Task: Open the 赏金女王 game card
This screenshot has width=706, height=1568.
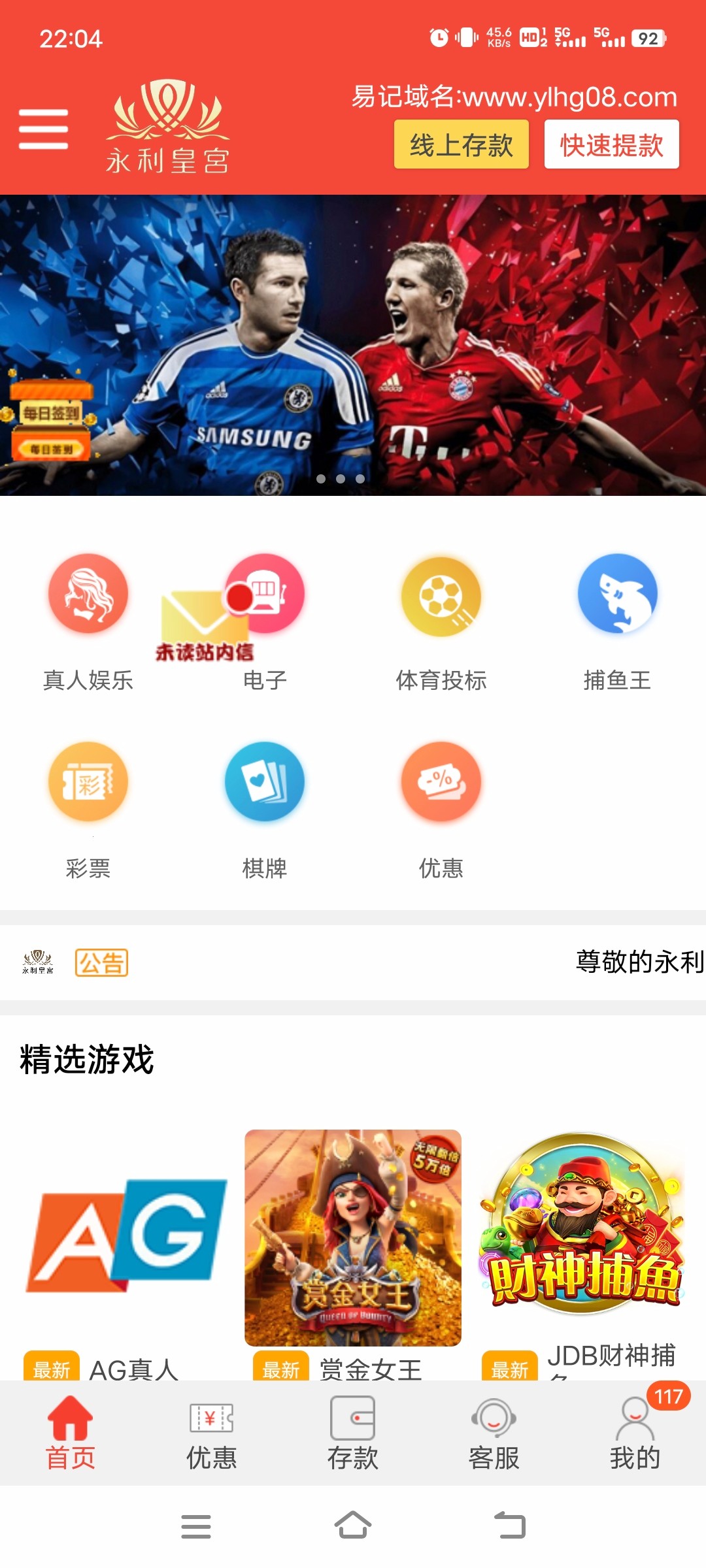Action: (x=353, y=1237)
